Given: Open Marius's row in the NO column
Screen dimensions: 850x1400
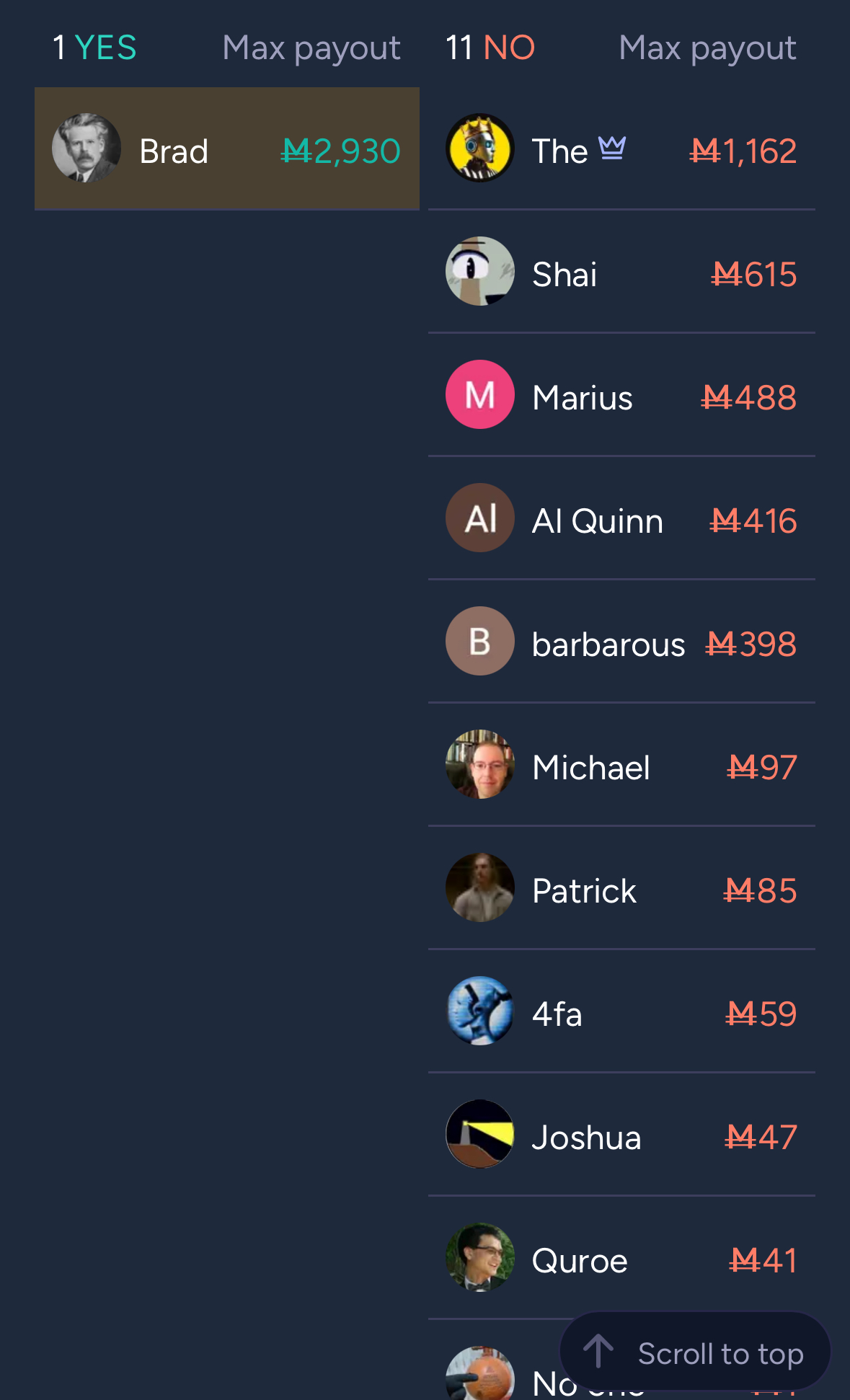Looking at the screenshot, I should [x=621, y=395].
